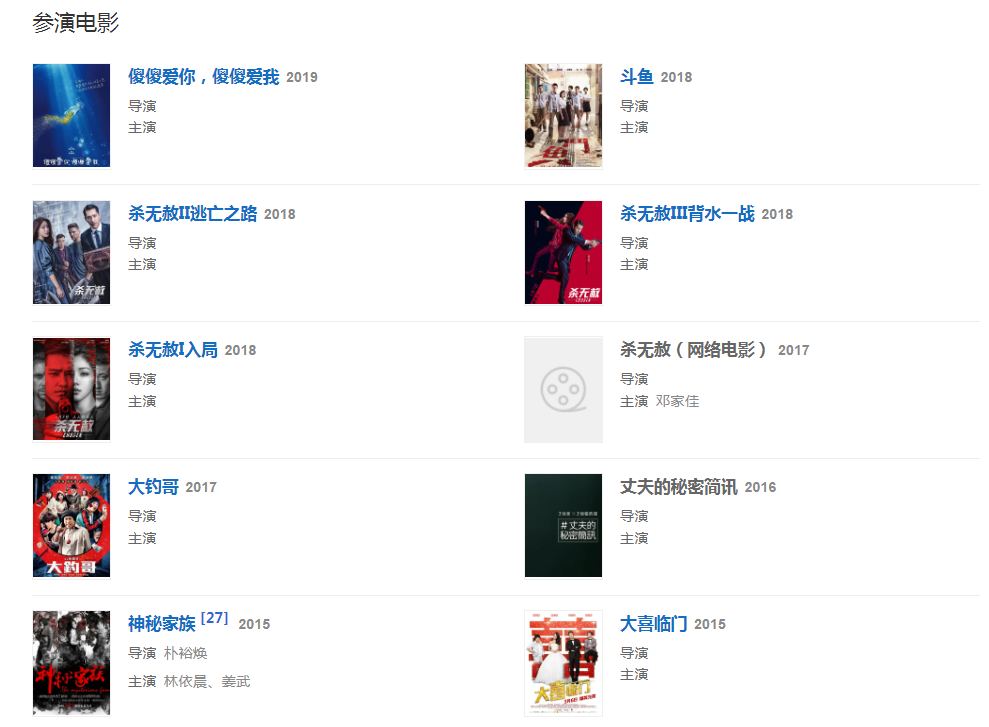Tap the citation [27] reference

[x=214, y=618]
